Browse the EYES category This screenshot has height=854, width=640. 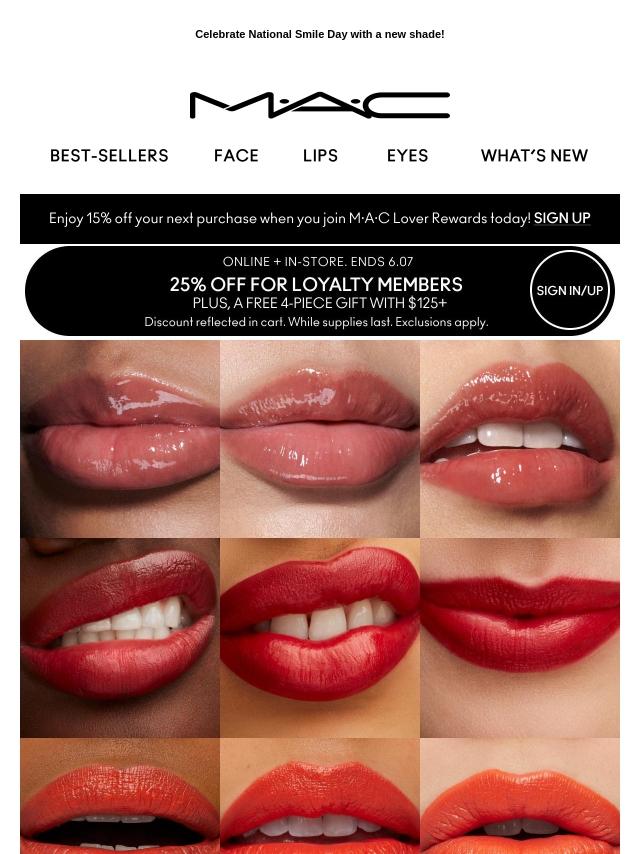(x=407, y=156)
